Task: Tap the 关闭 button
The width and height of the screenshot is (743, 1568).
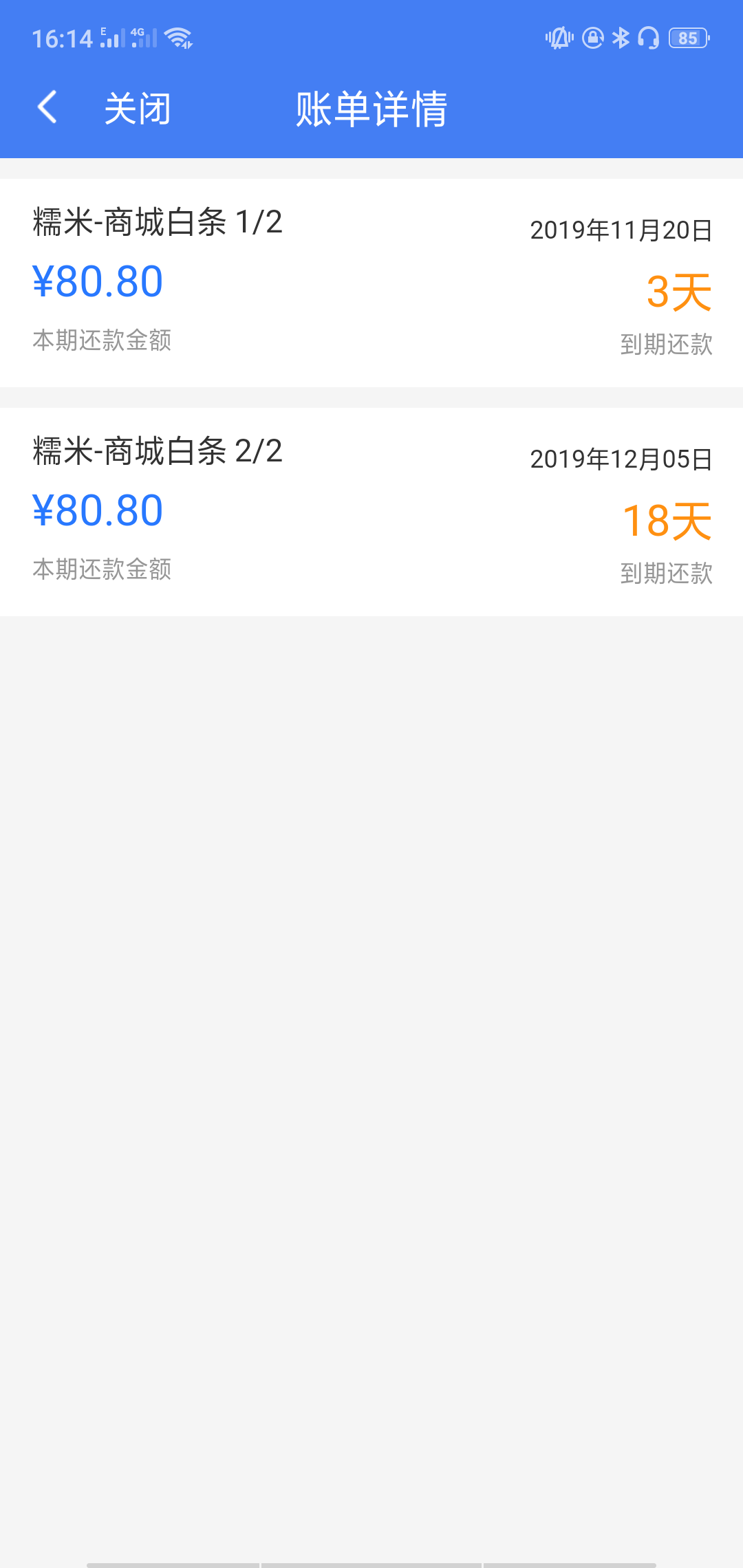Action: tap(138, 109)
